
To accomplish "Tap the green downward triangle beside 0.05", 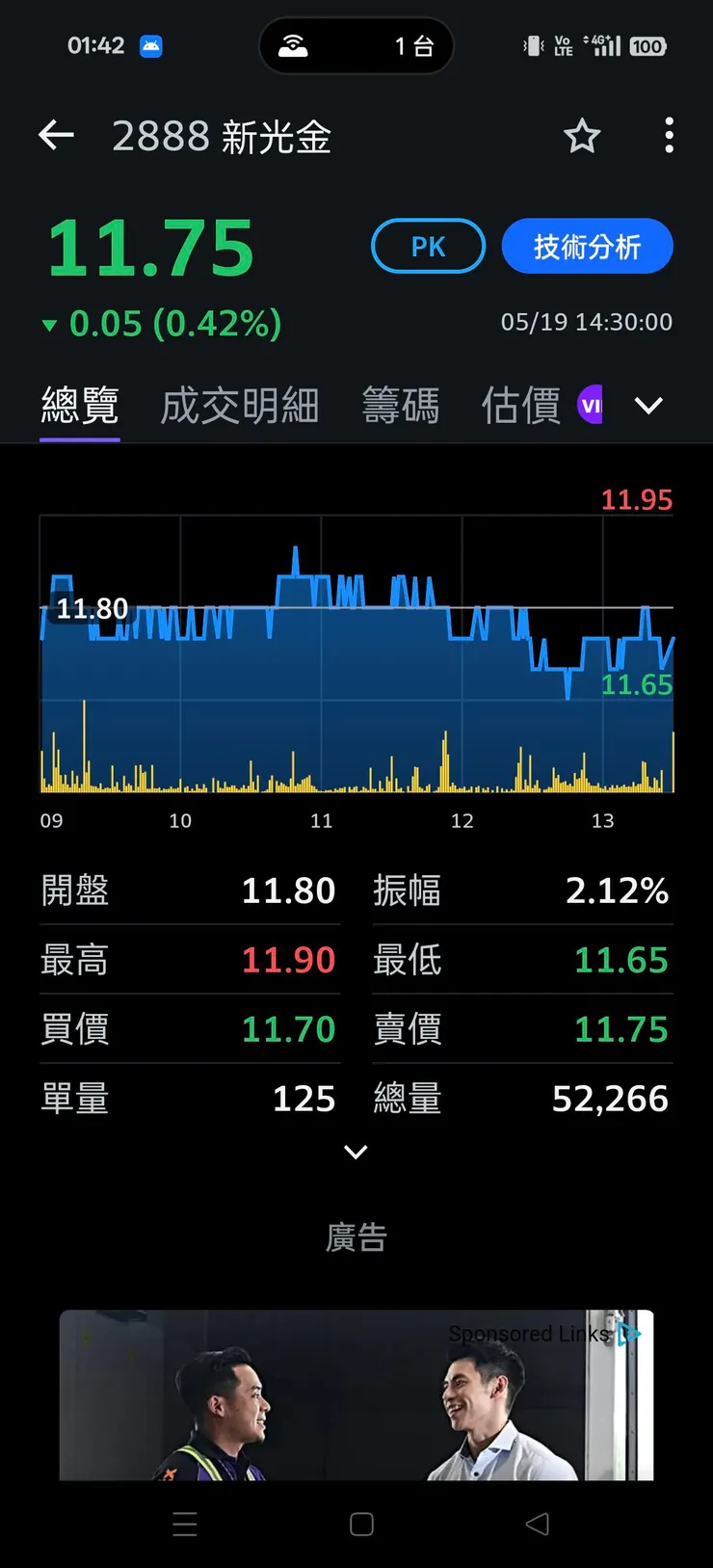I will pos(49,325).
